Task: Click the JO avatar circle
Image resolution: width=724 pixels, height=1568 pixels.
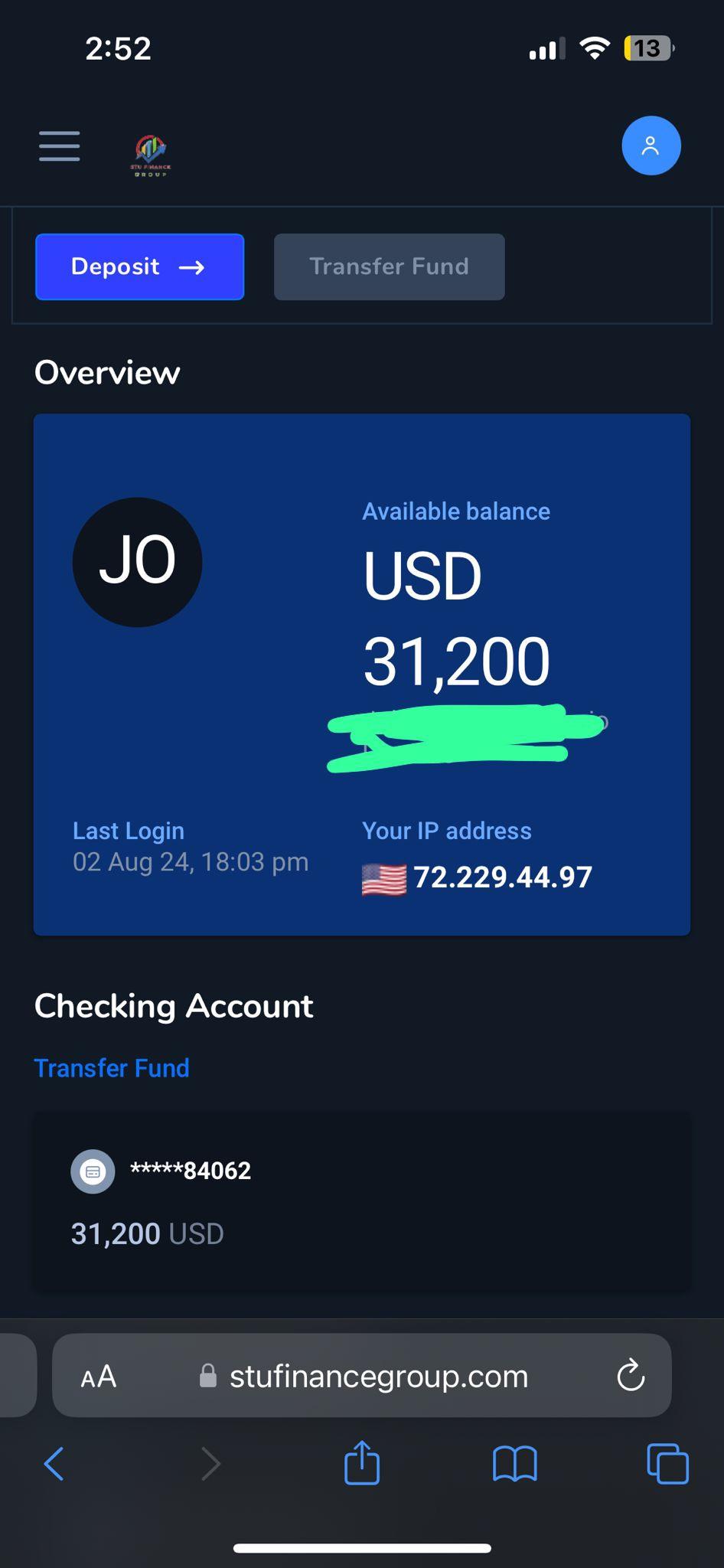Action: coord(138,561)
